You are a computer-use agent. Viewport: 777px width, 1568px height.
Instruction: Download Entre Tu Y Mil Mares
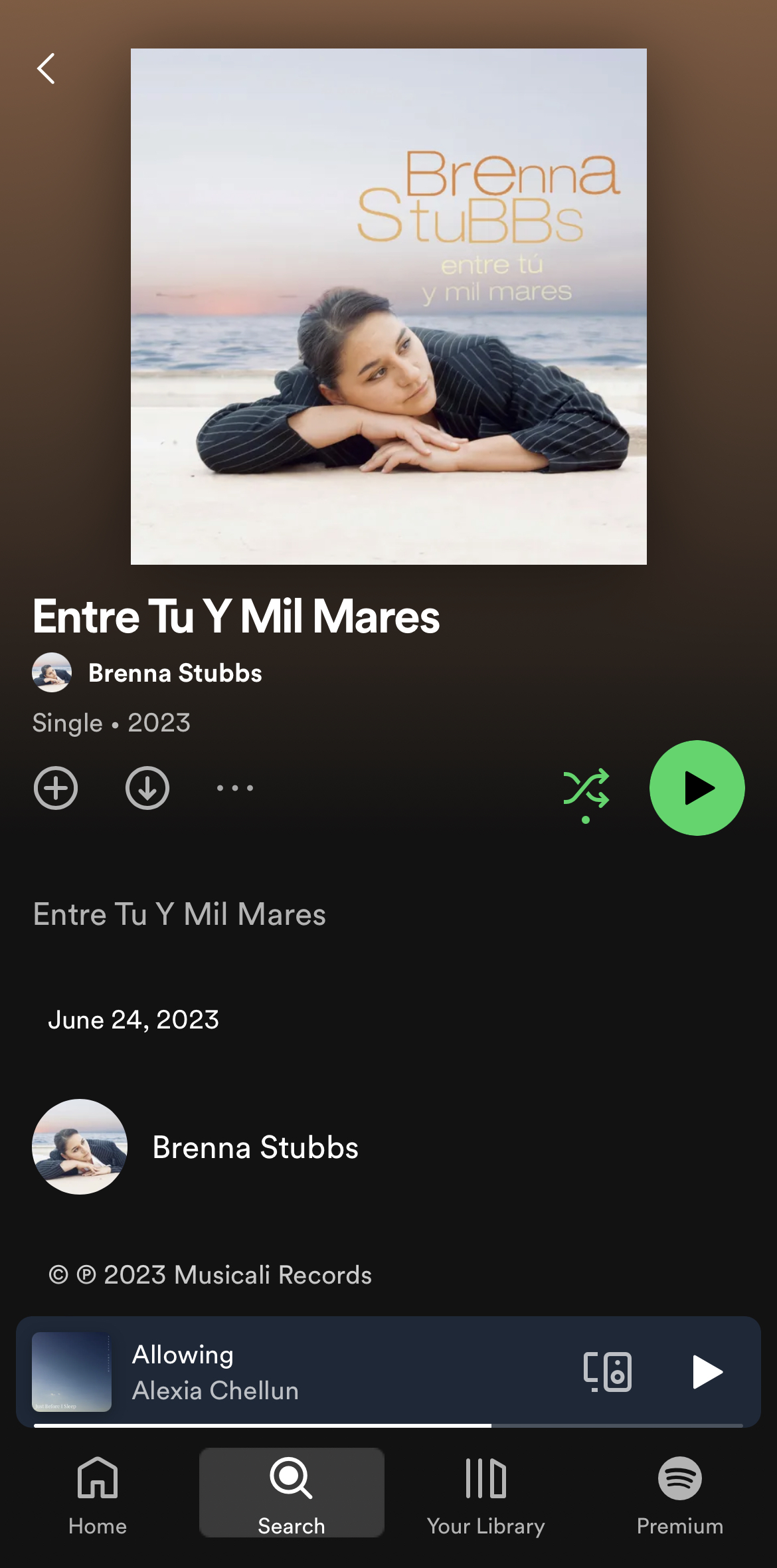147,788
